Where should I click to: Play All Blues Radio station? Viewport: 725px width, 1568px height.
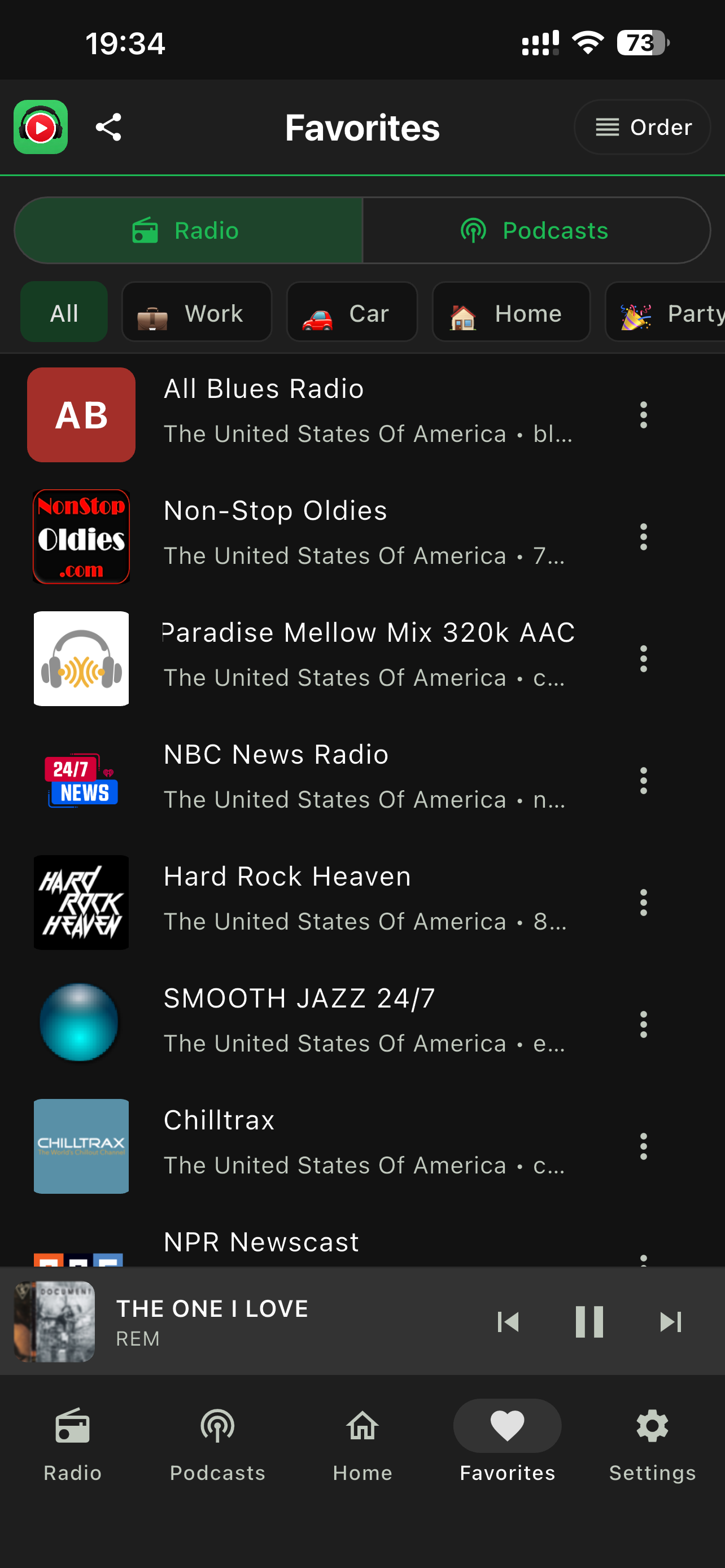pyautogui.click(x=317, y=414)
